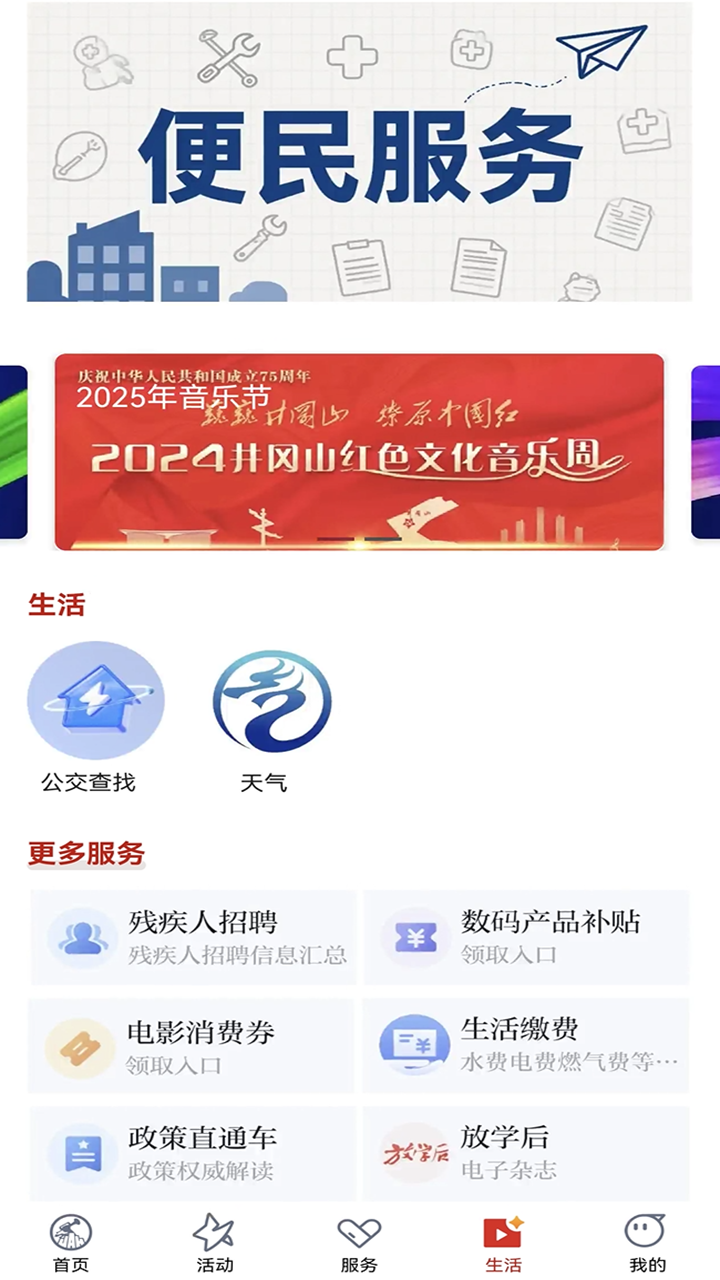Click the 残疾人招聘 people icon
Screen dimensions: 720x1280
(x=78, y=936)
